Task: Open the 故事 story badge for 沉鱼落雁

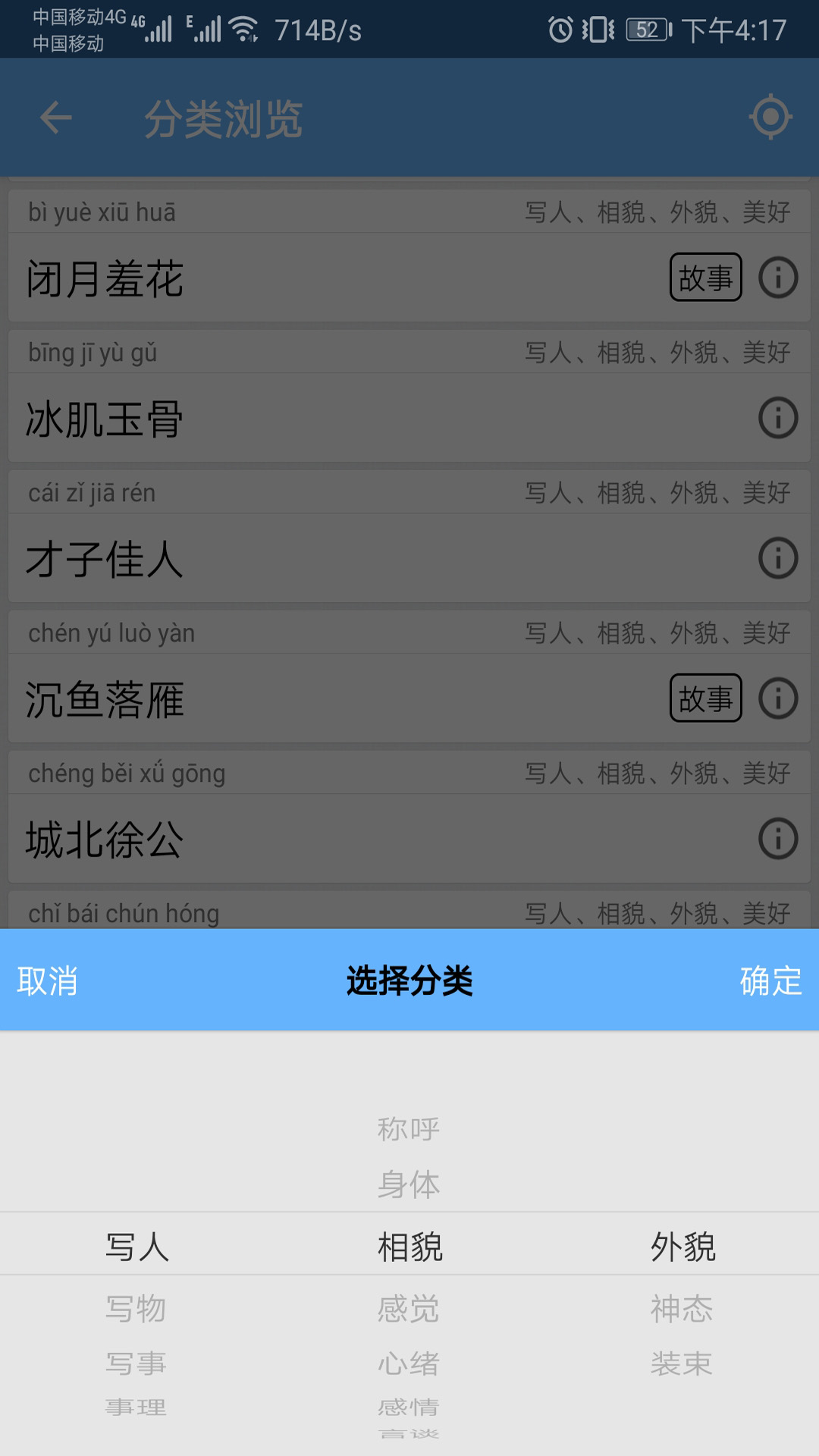Action: click(705, 699)
